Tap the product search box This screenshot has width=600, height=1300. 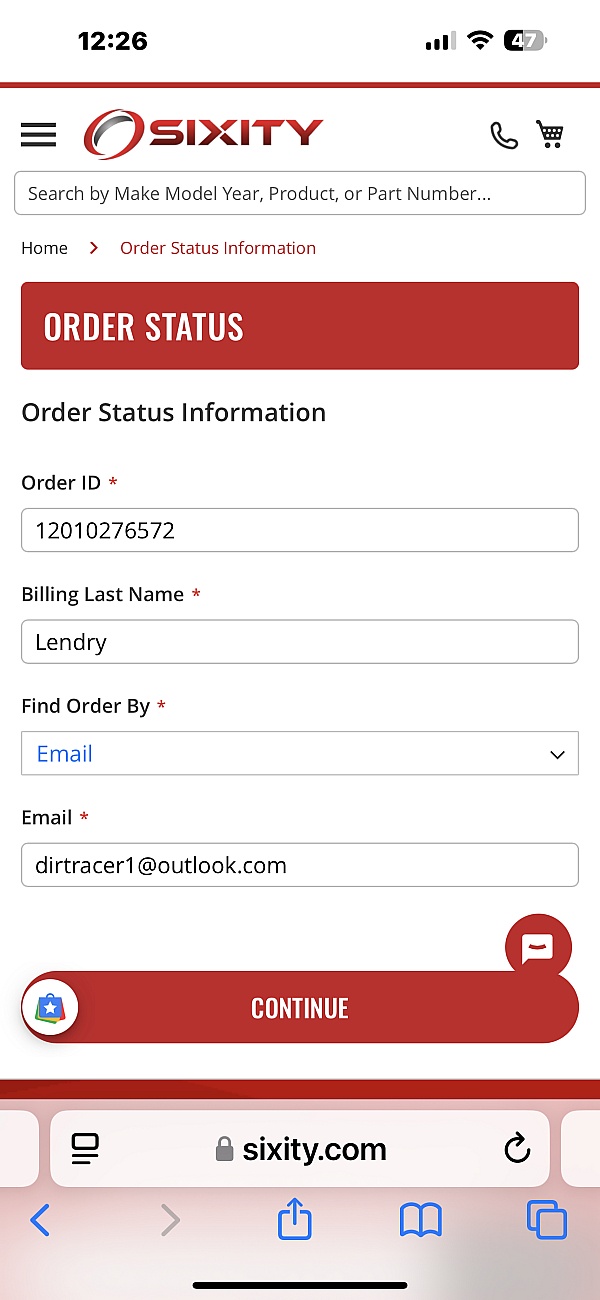(x=299, y=193)
